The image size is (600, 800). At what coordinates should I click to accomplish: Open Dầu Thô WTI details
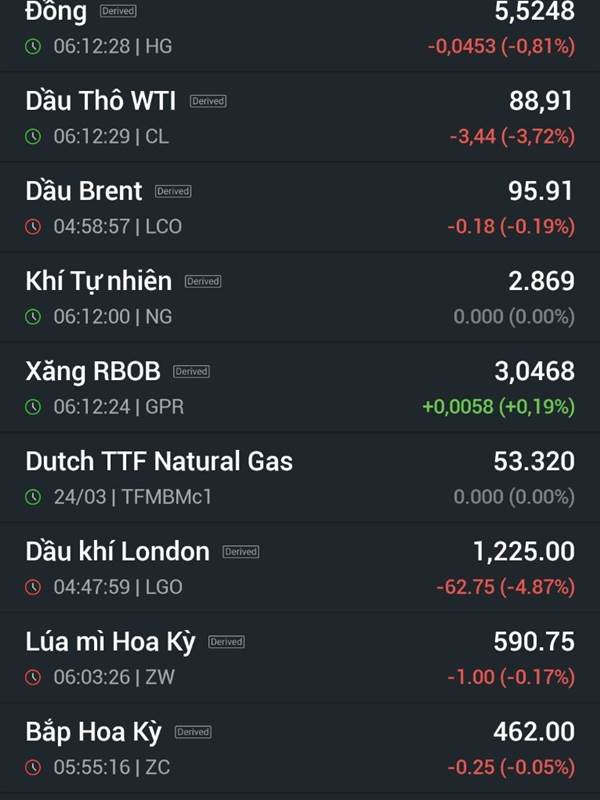point(300,117)
